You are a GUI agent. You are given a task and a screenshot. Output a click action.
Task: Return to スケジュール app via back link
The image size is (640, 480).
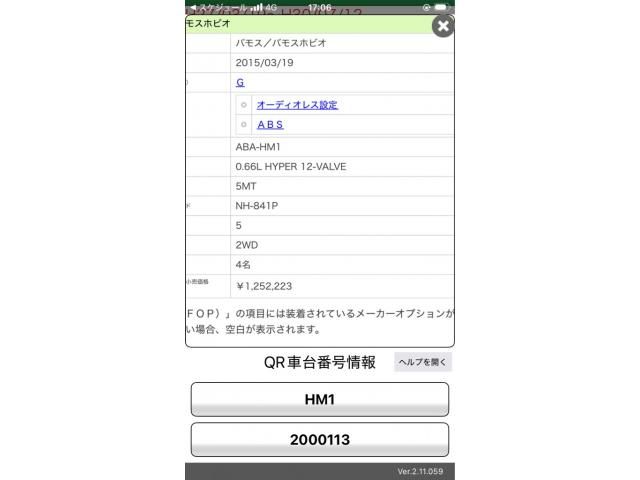point(217,6)
